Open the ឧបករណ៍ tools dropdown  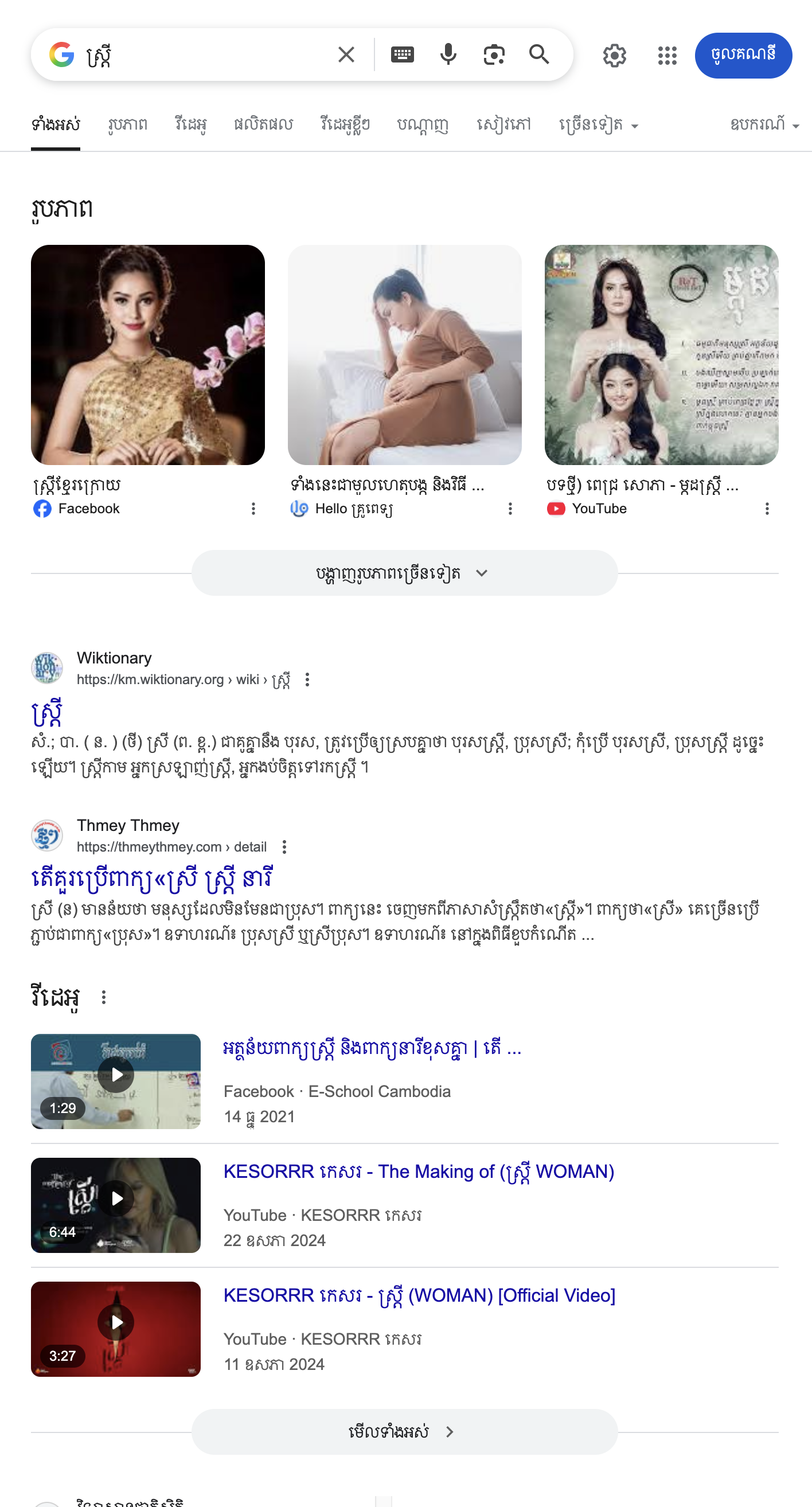click(x=764, y=124)
